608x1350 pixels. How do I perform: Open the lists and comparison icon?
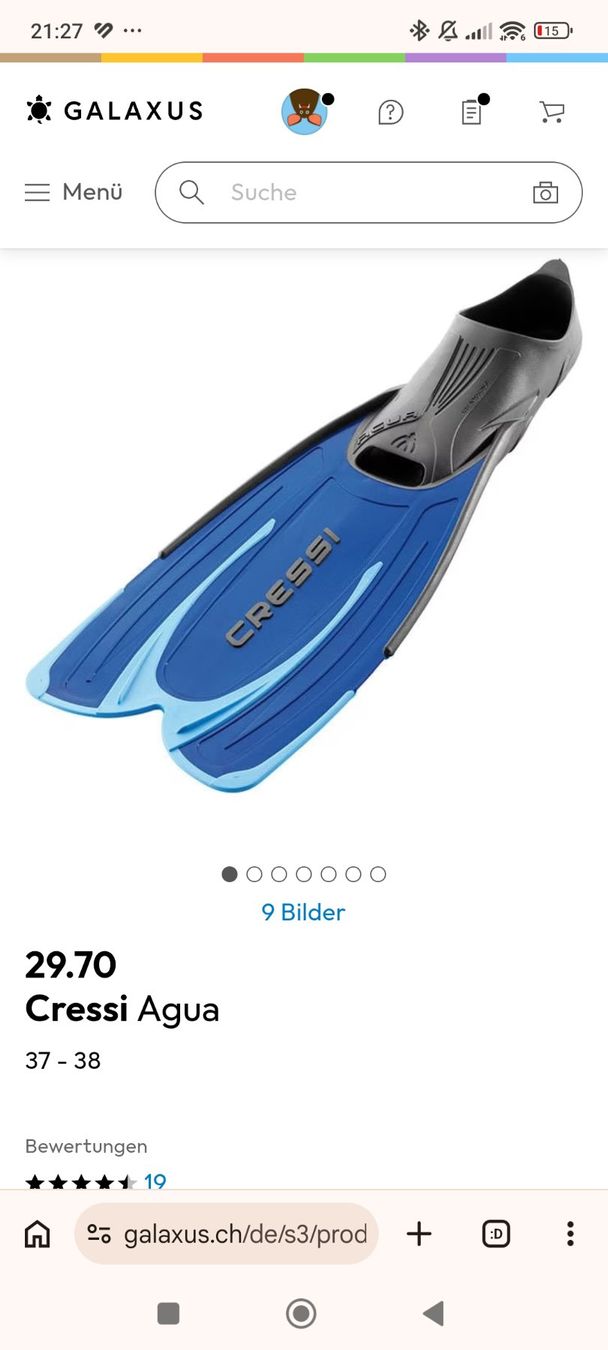tap(472, 111)
